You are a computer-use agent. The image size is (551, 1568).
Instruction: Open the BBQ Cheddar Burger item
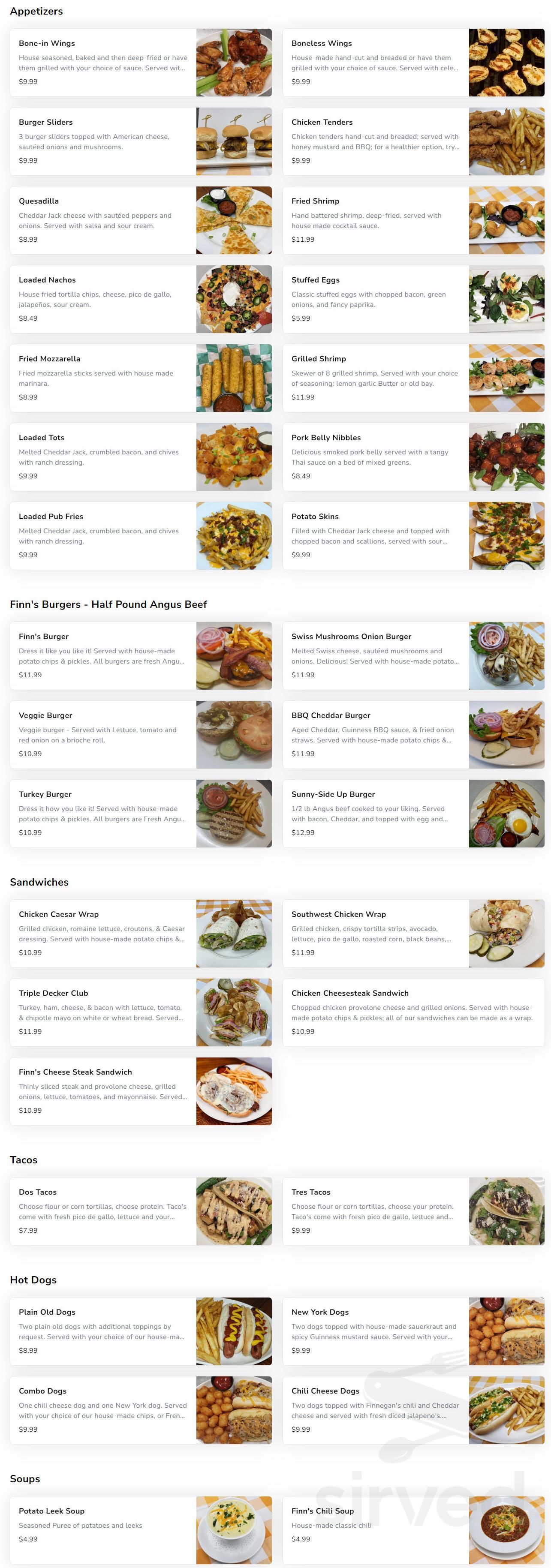click(x=413, y=734)
